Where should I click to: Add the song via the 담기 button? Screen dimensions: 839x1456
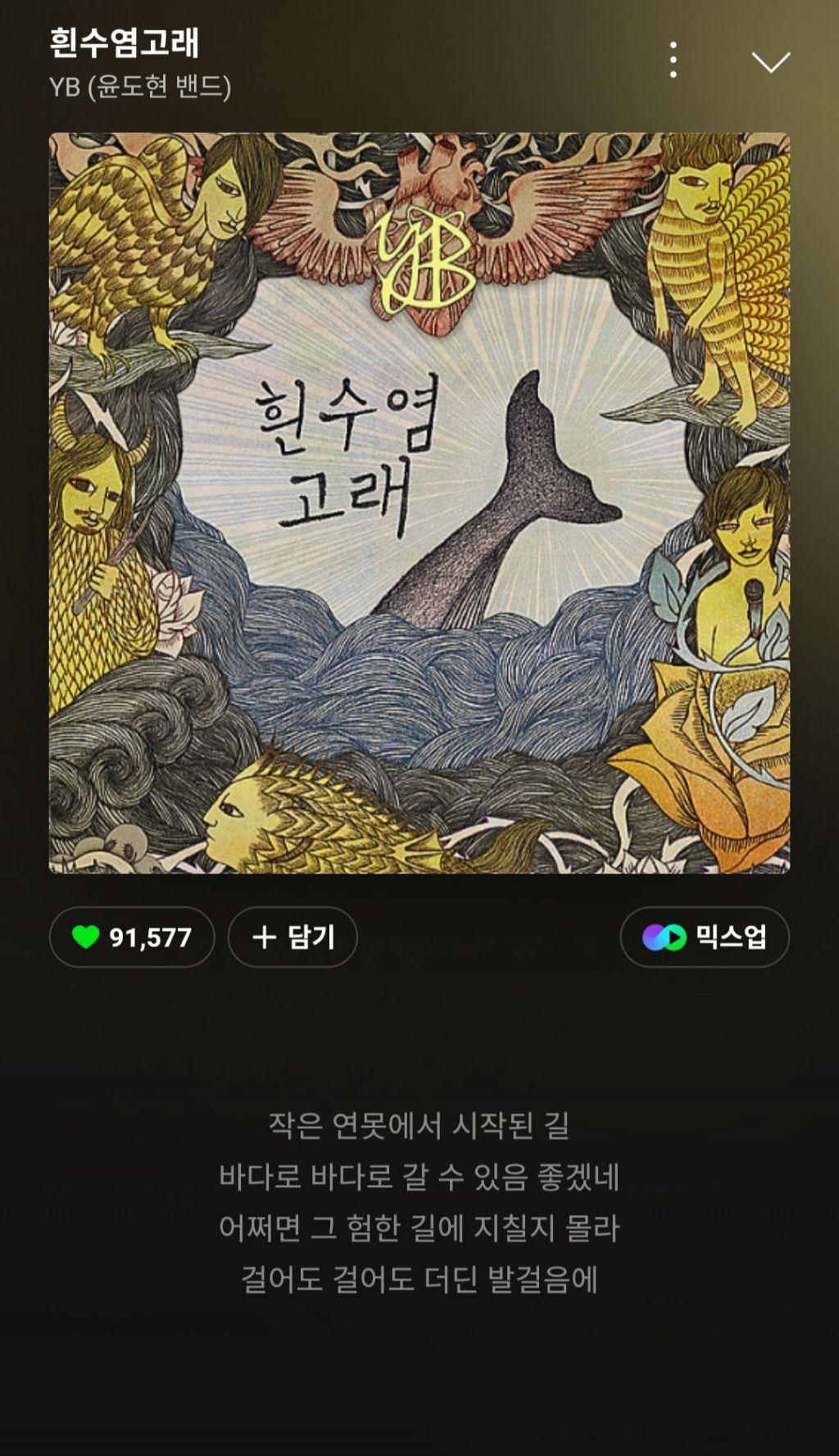[x=293, y=937]
